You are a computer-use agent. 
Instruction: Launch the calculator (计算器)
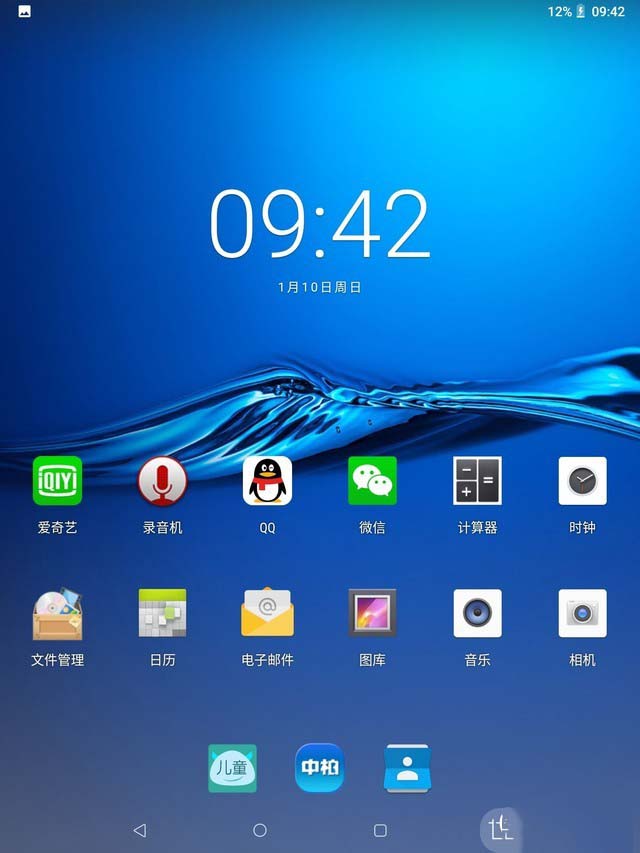pos(477,481)
